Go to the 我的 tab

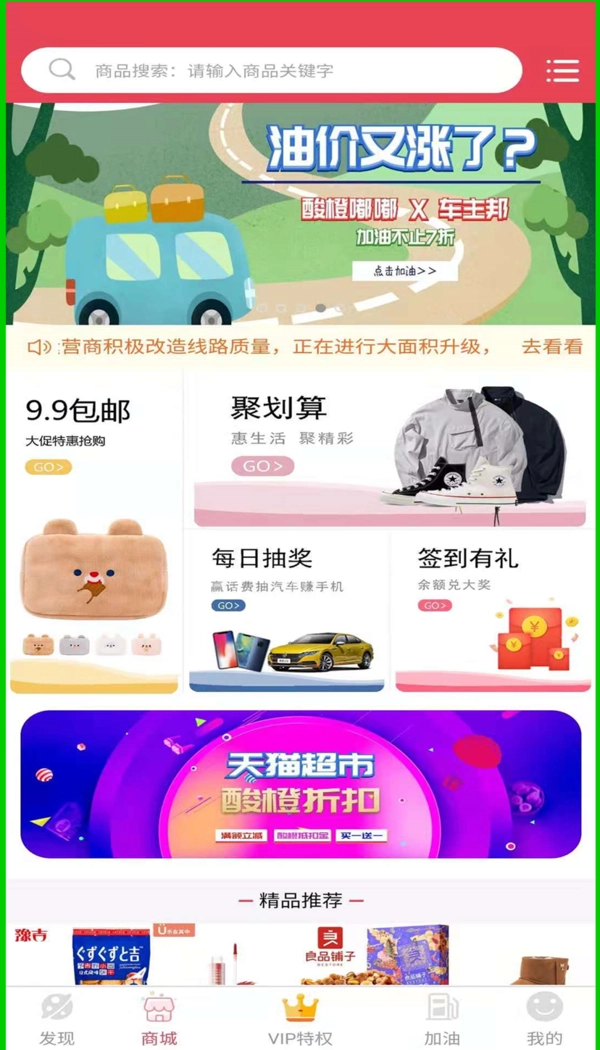pyautogui.click(x=544, y=1018)
